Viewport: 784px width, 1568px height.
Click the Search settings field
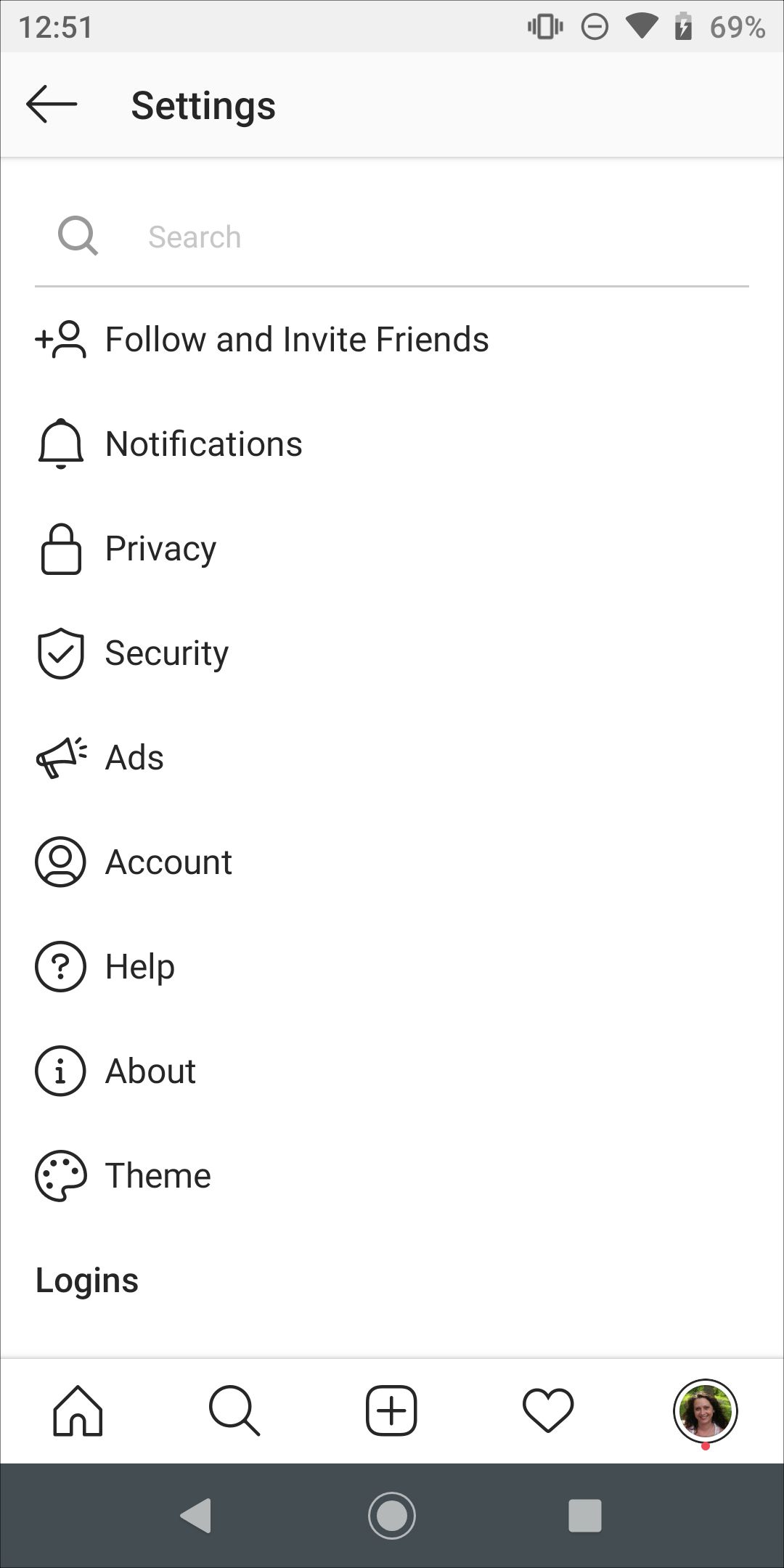392,236
